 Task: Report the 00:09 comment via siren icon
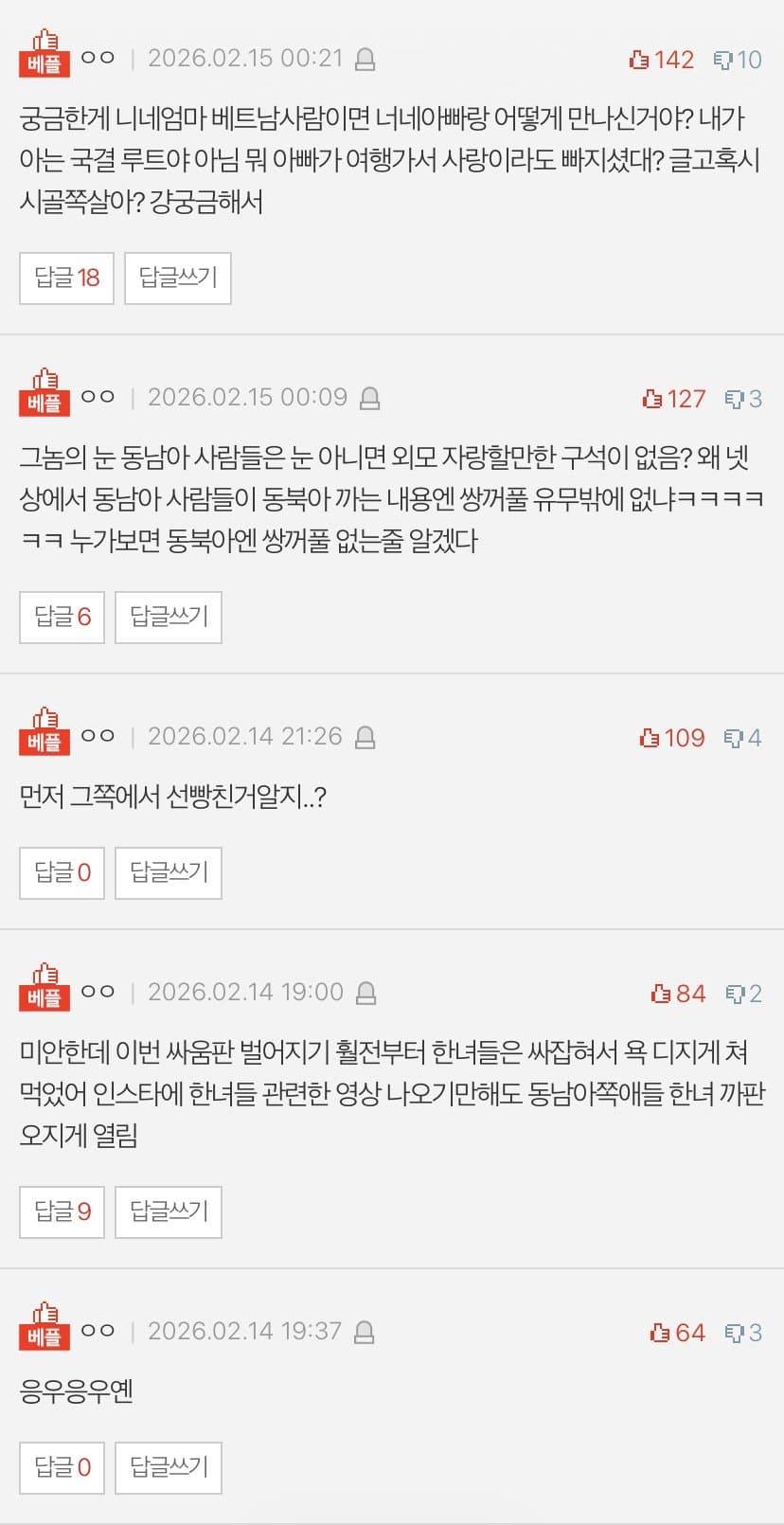(x=370, y=399)
